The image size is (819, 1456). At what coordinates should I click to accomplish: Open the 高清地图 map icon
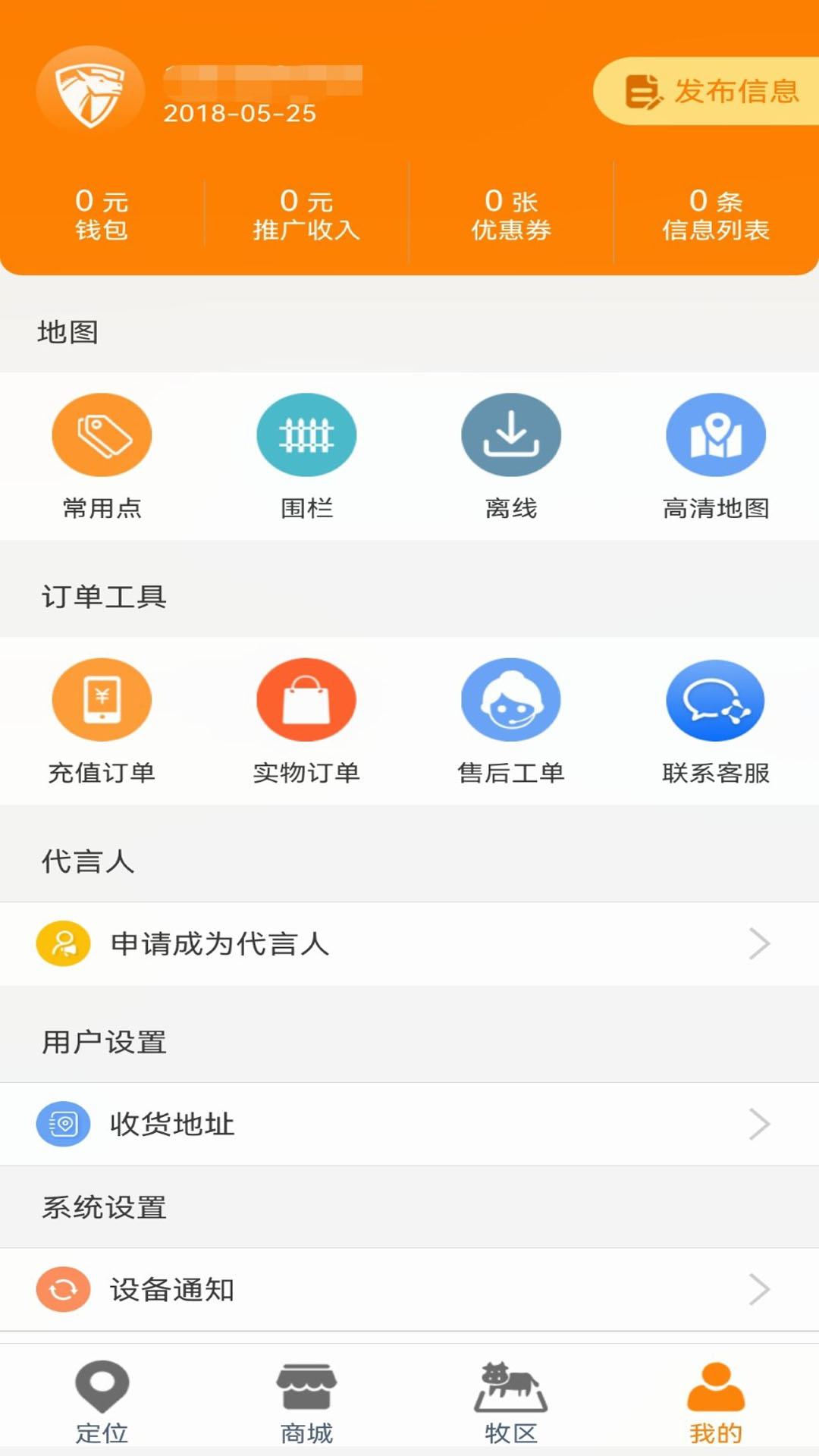tap(715, 435)
